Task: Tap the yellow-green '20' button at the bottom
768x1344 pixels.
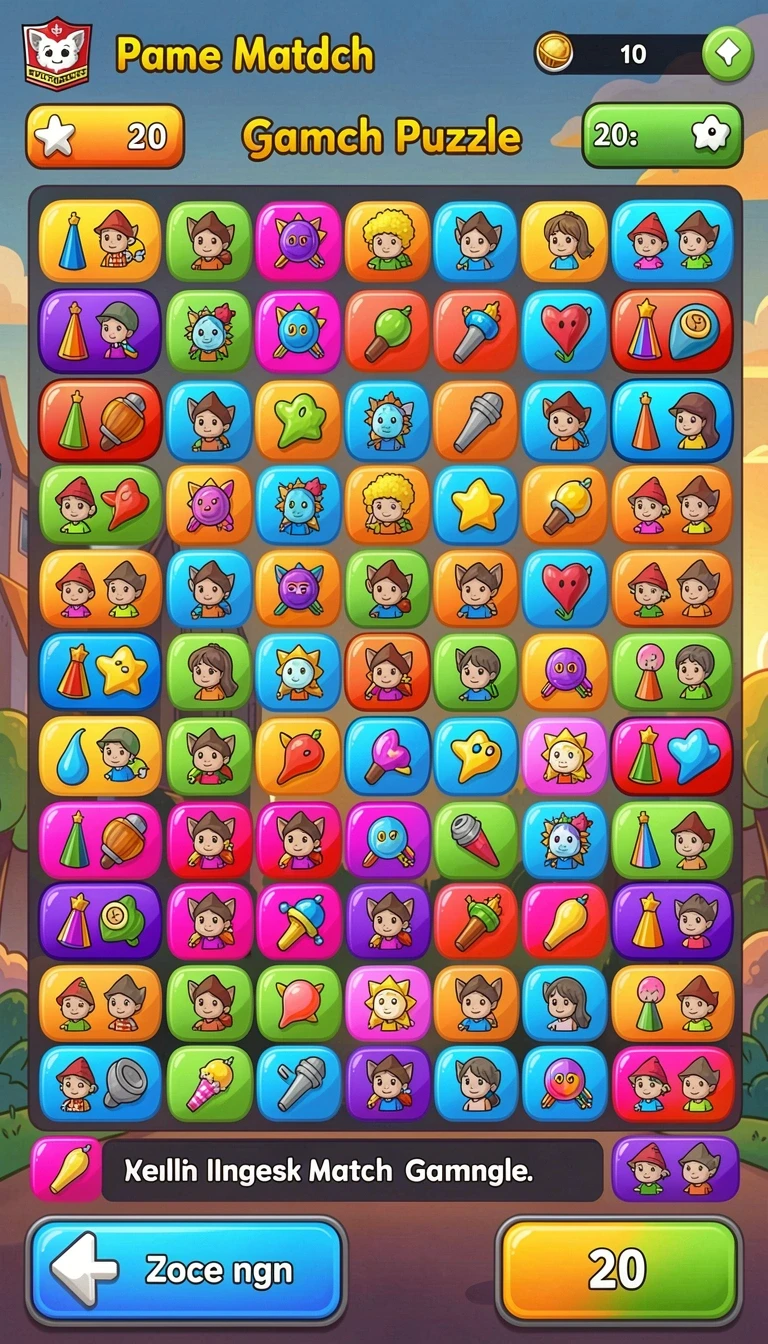Action: [619, 1270]
